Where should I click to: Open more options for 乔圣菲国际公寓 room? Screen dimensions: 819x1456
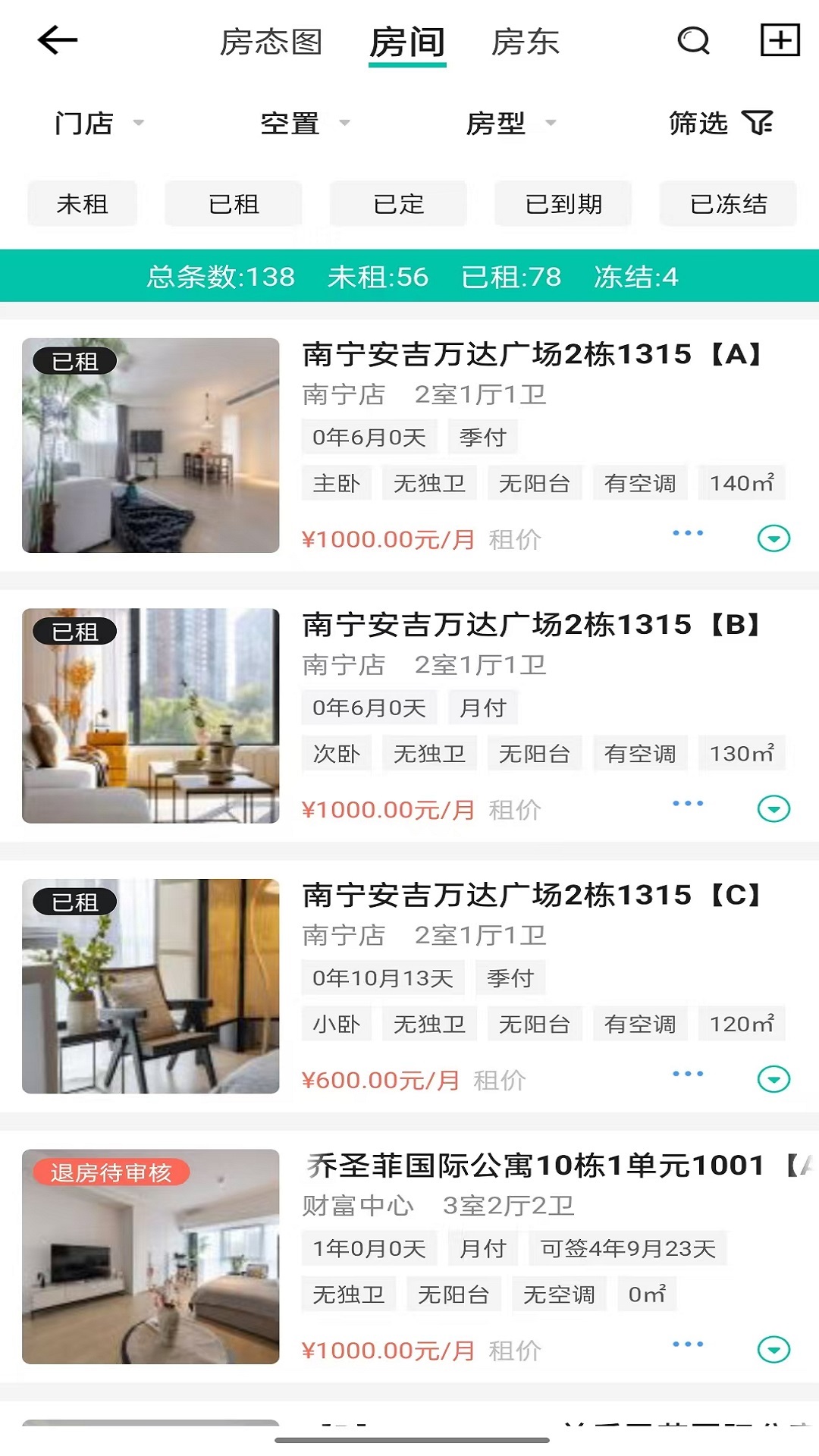pyautogui.click(x=688, y=1345)
